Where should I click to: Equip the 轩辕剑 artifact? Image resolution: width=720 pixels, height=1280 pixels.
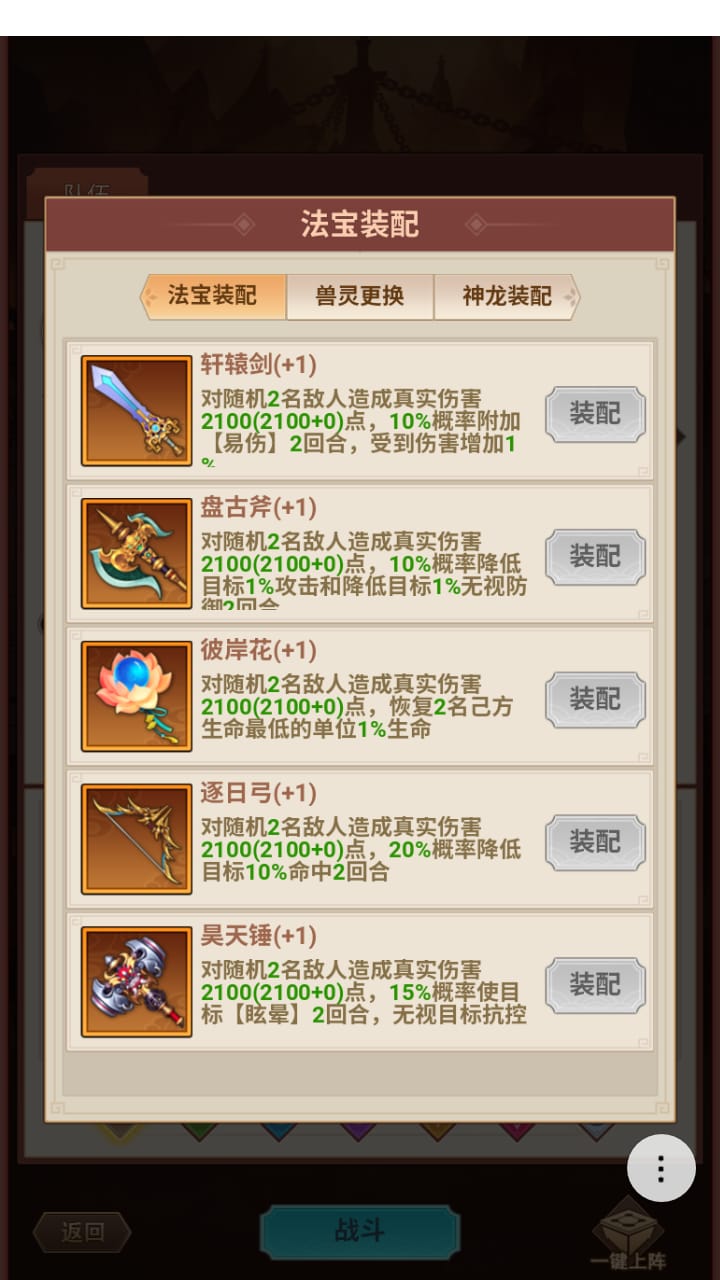(x=595, y=413)
